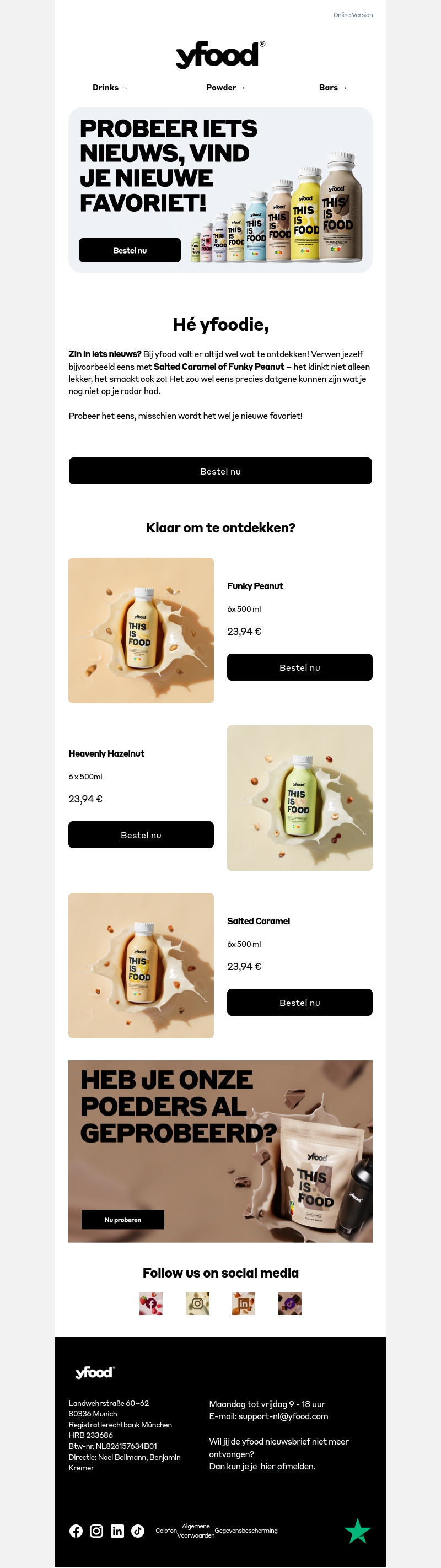Open the Powder category link

[x=225, y=88]
